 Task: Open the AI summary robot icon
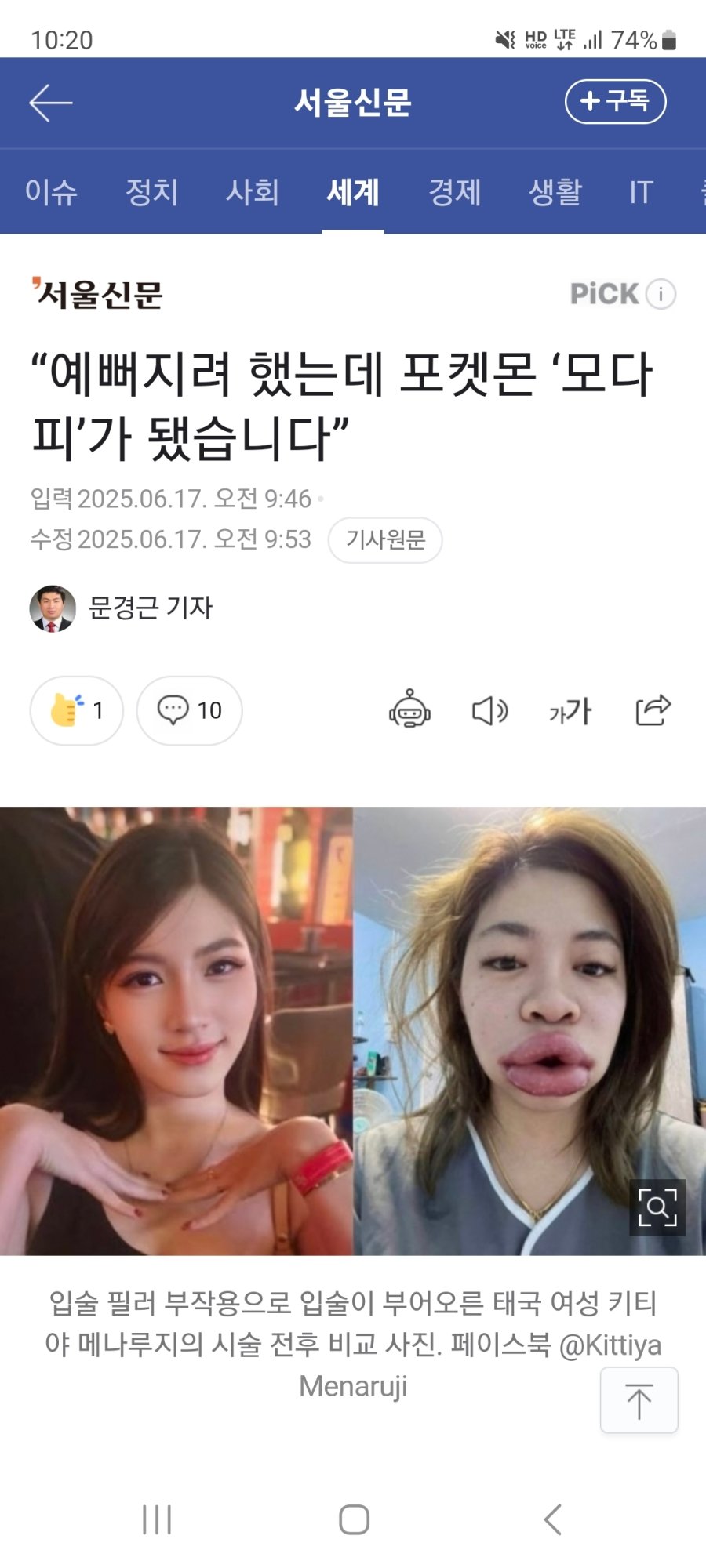pyautogui.click(x=409, y=710)
